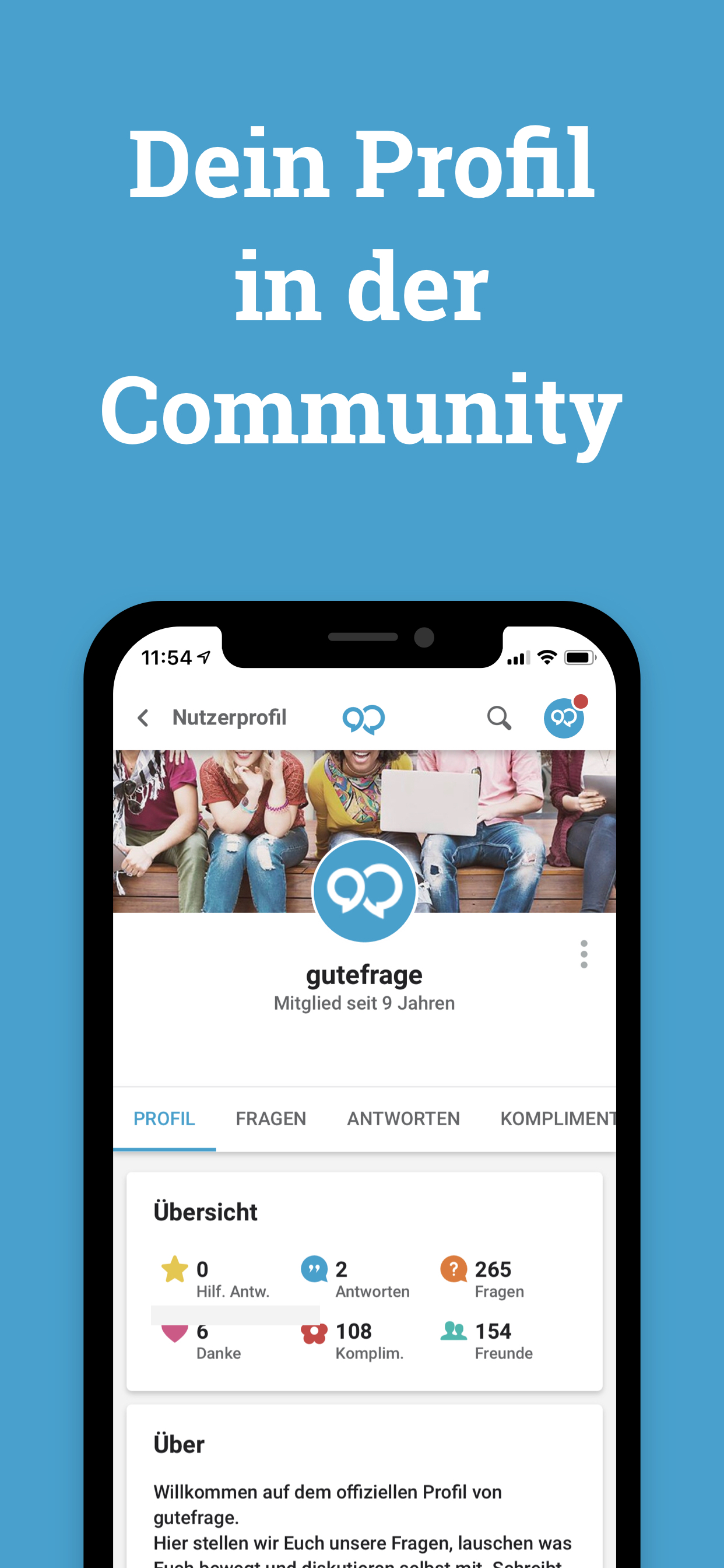The width and height of the screenshot is (724, 1568).
Task: Select the green friends icon next to 154
Action: (x=455, y=1331)
